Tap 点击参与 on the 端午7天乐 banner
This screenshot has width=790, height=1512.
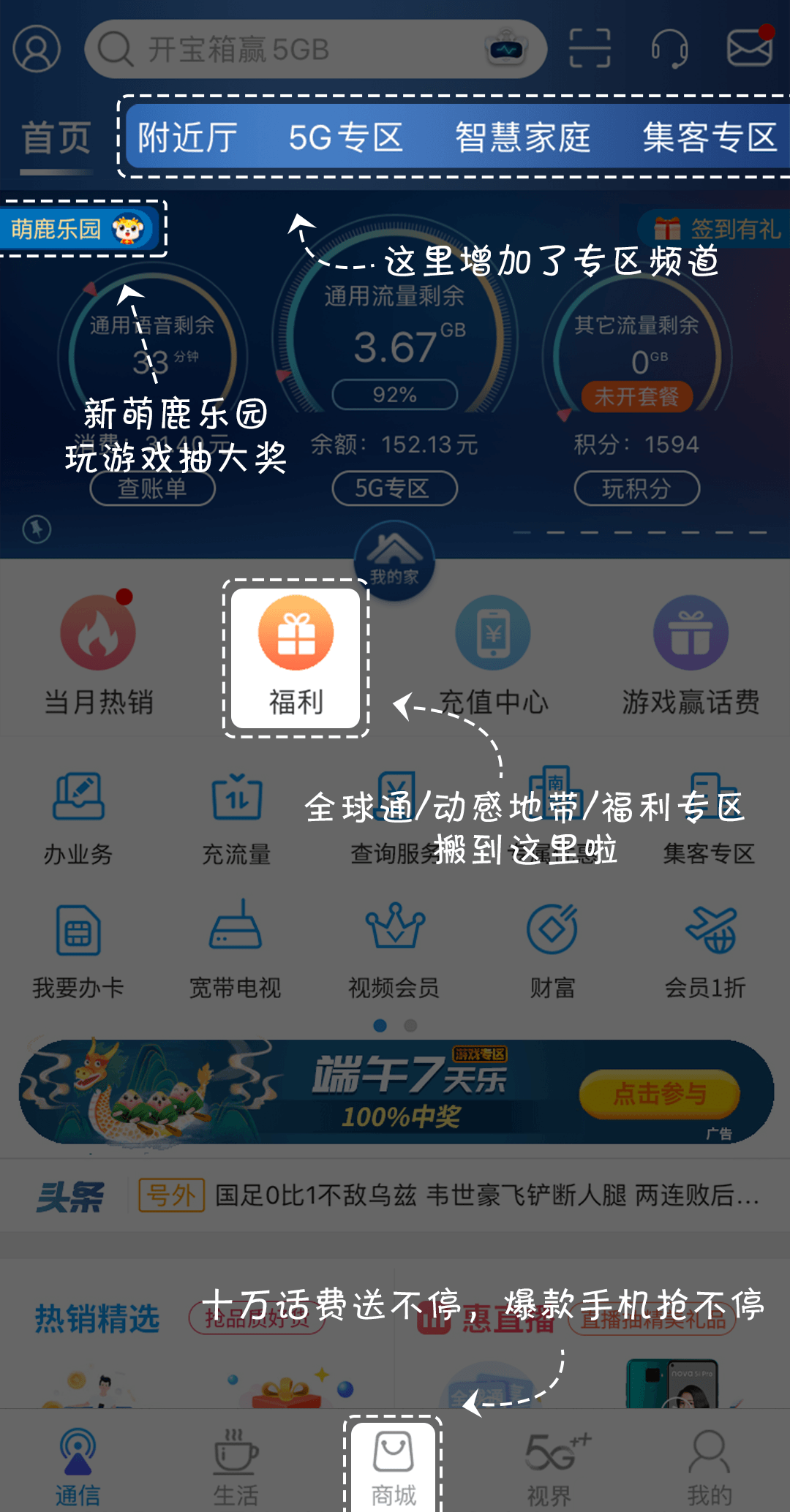[659, 1094]
